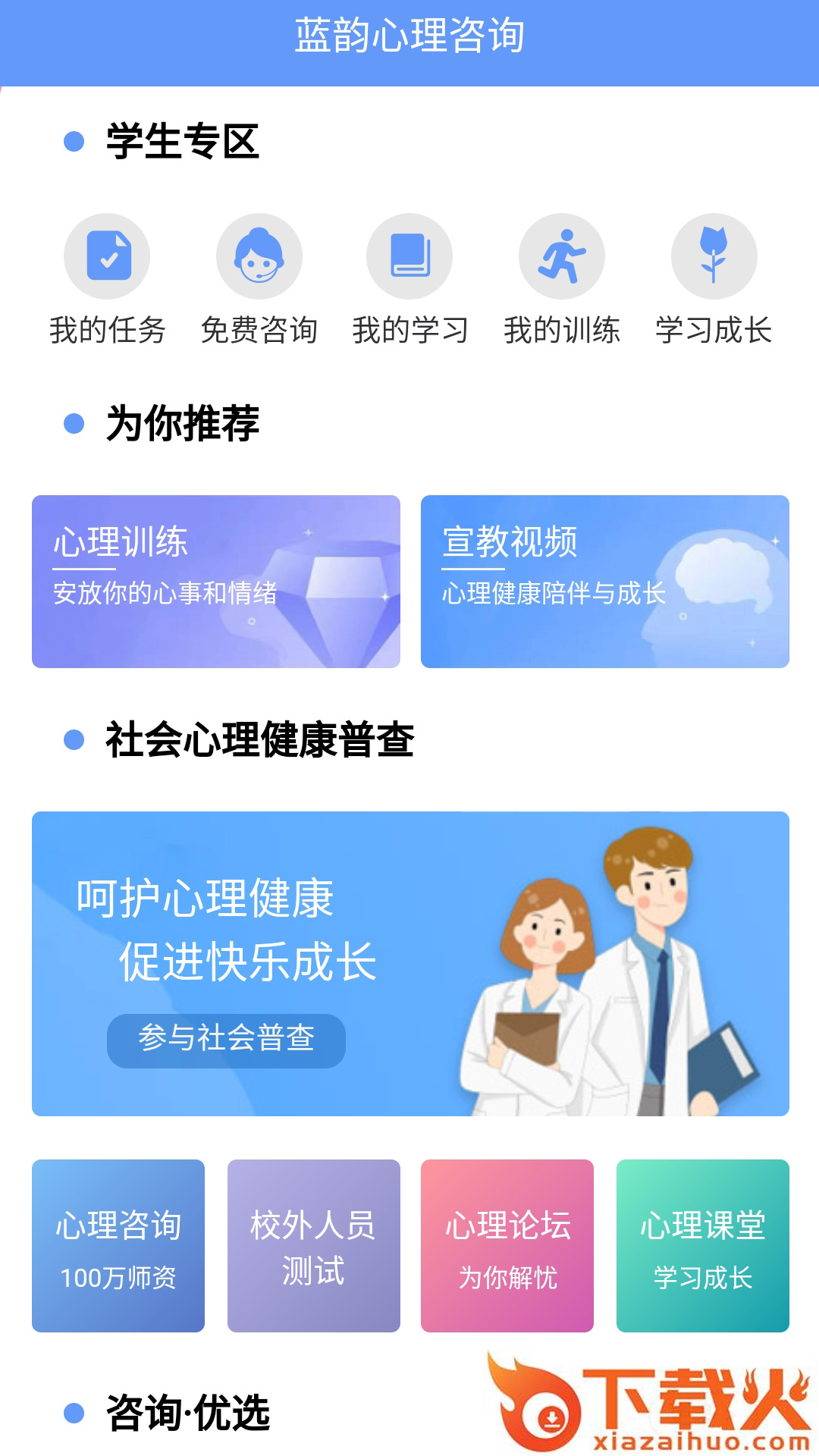
Task: Enter the 心理论坛 tile
Action: coord(507,1246)
